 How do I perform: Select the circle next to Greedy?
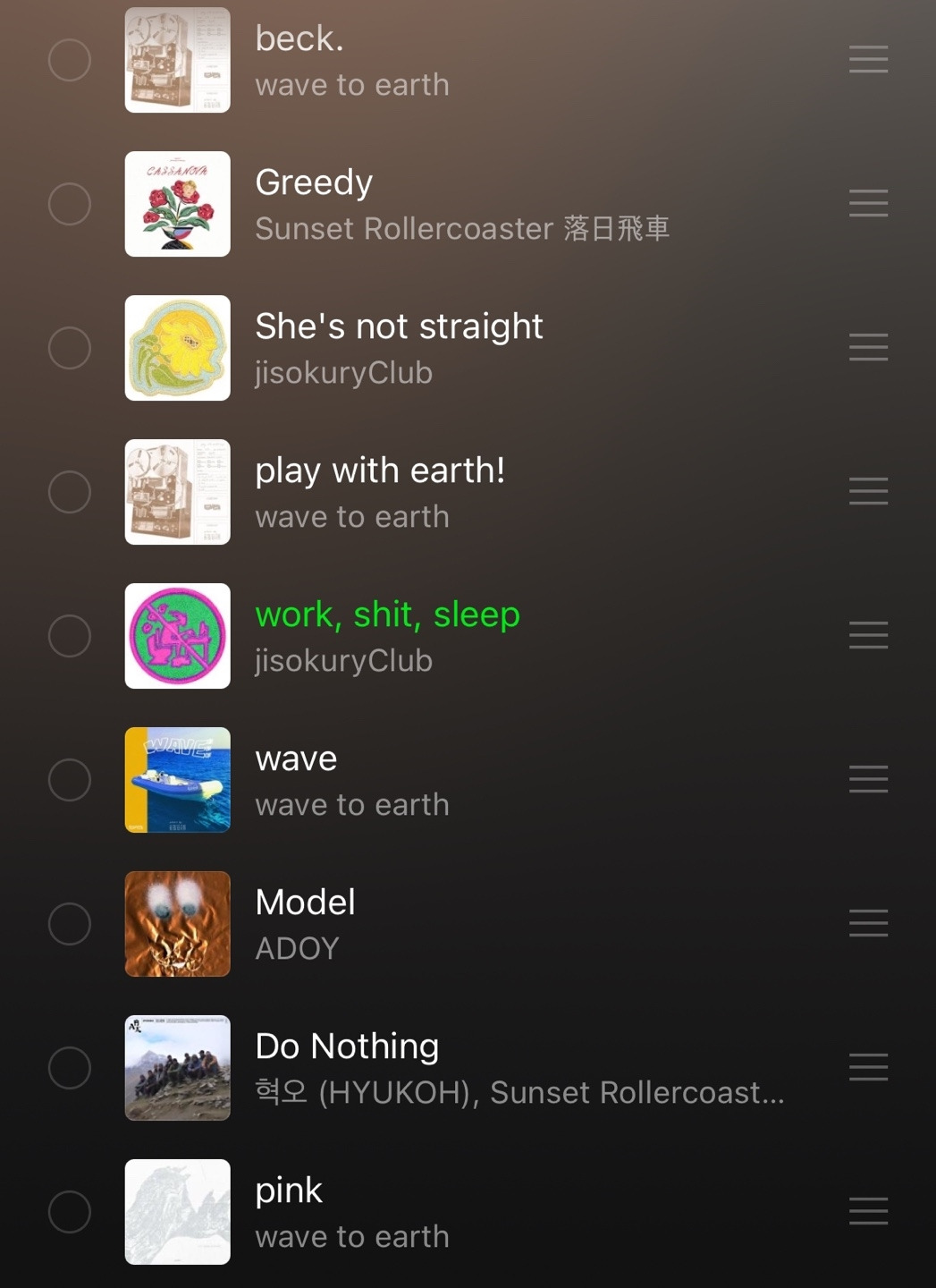pos(70,204)
